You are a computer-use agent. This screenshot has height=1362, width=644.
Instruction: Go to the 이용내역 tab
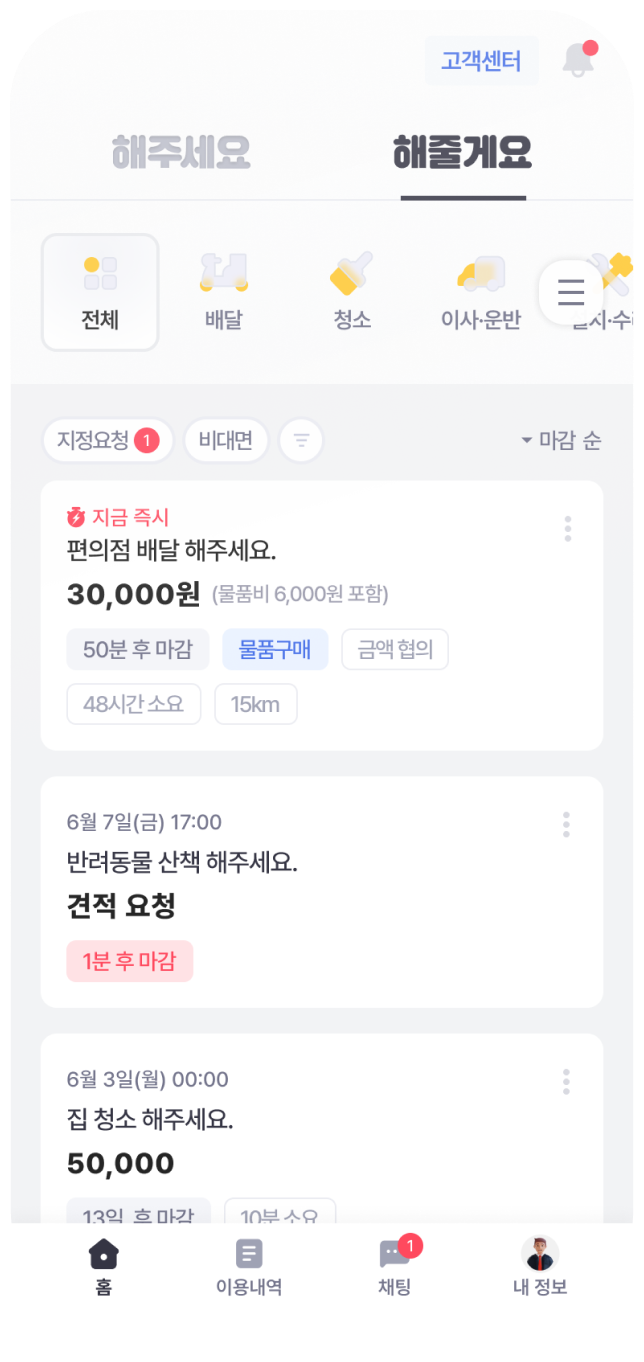pos(249,1268)
